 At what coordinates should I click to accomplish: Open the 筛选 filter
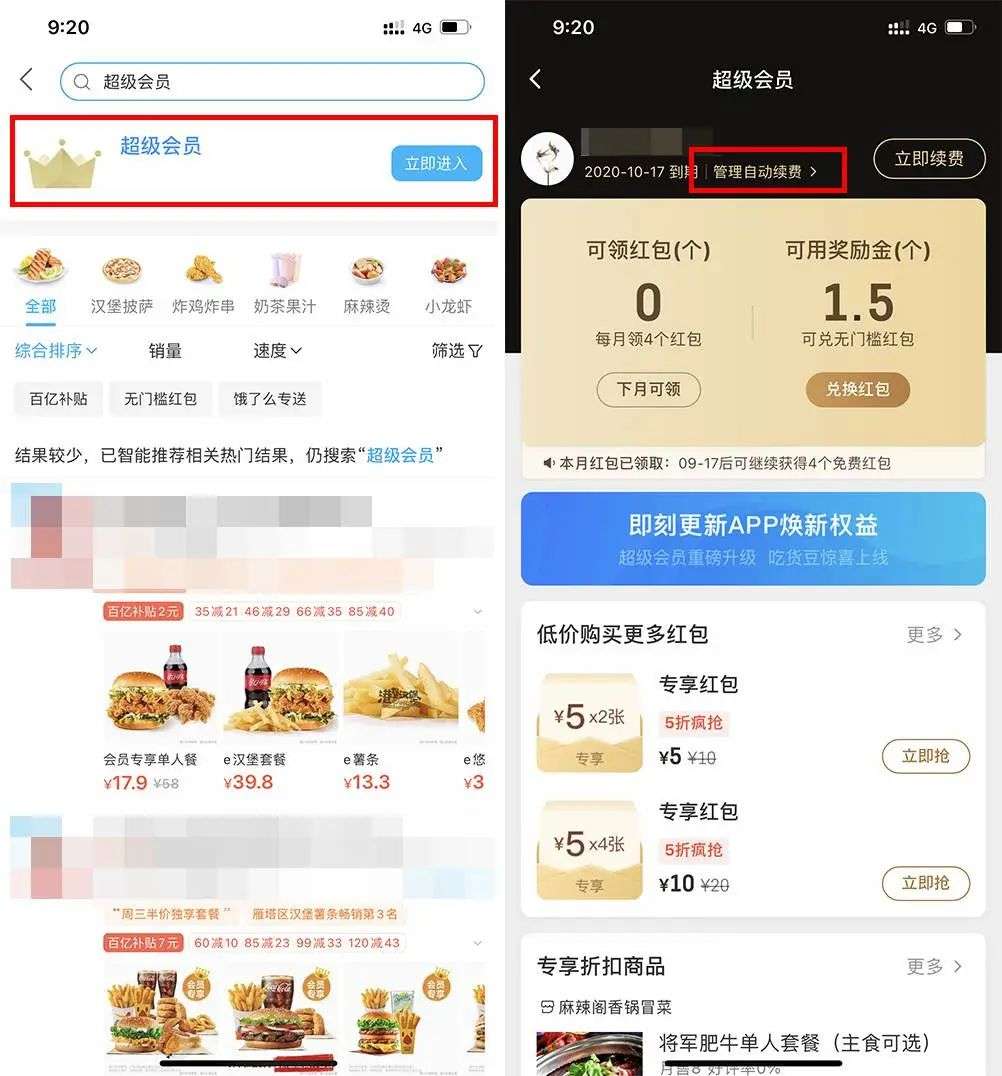coord(457,350)
